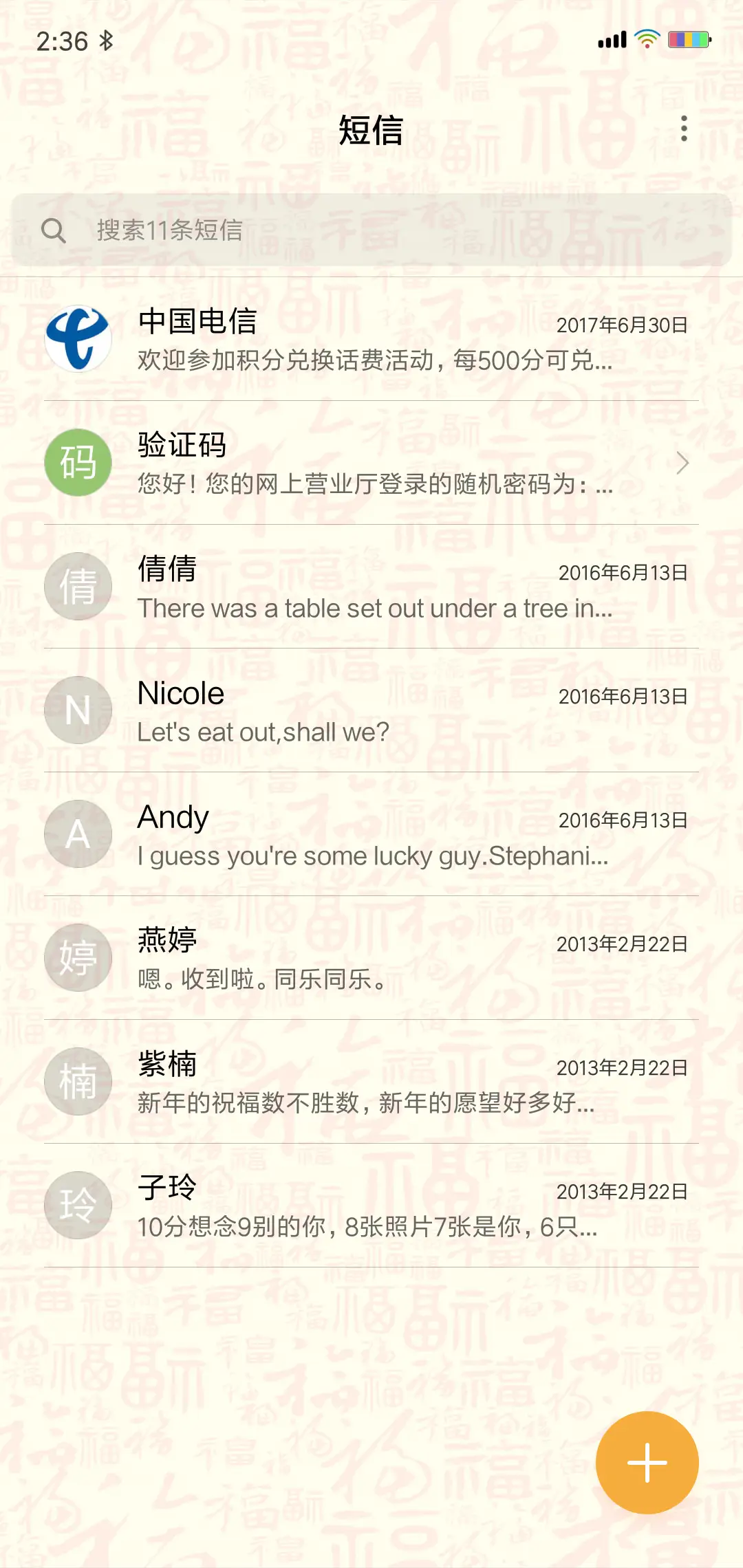
Task: Tap the 燕婷 contact avatar circle
Action: [x=78, y=957]
